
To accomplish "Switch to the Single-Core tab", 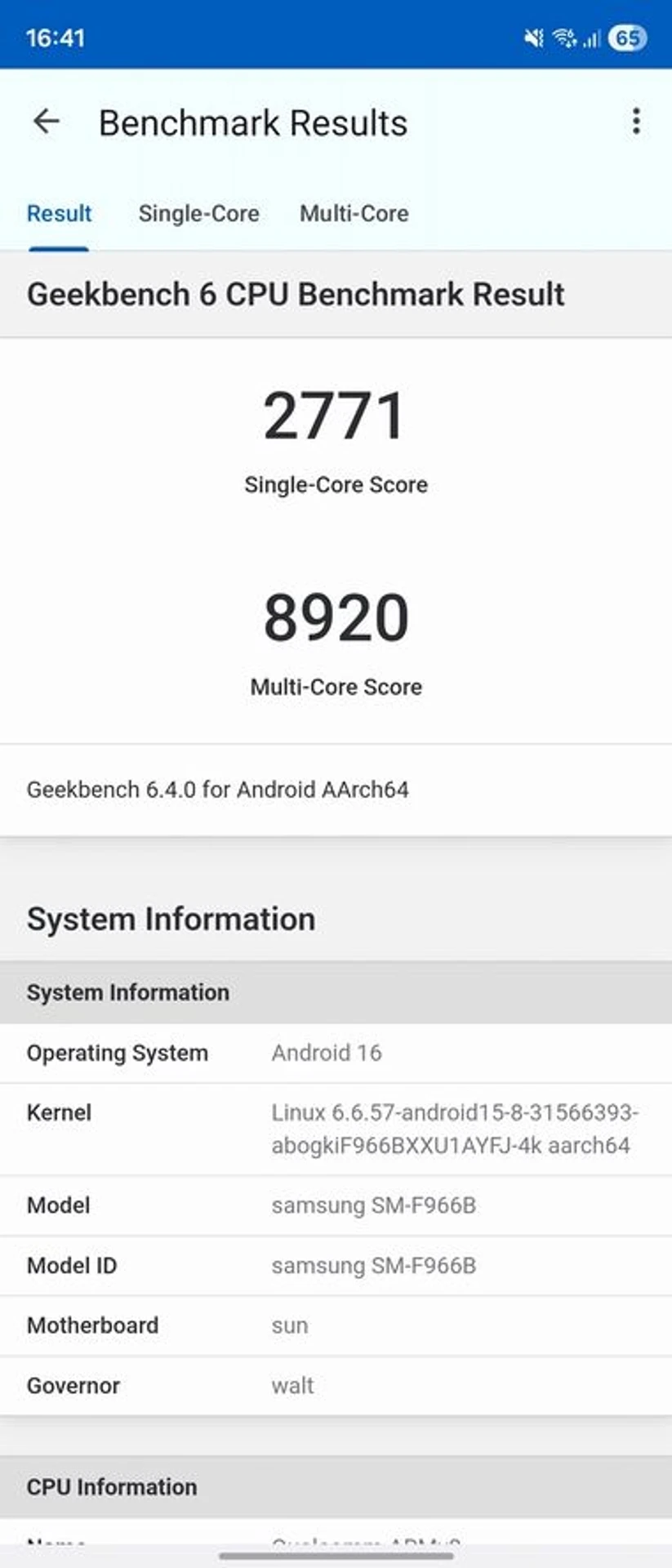I will (x=198, y=214).
